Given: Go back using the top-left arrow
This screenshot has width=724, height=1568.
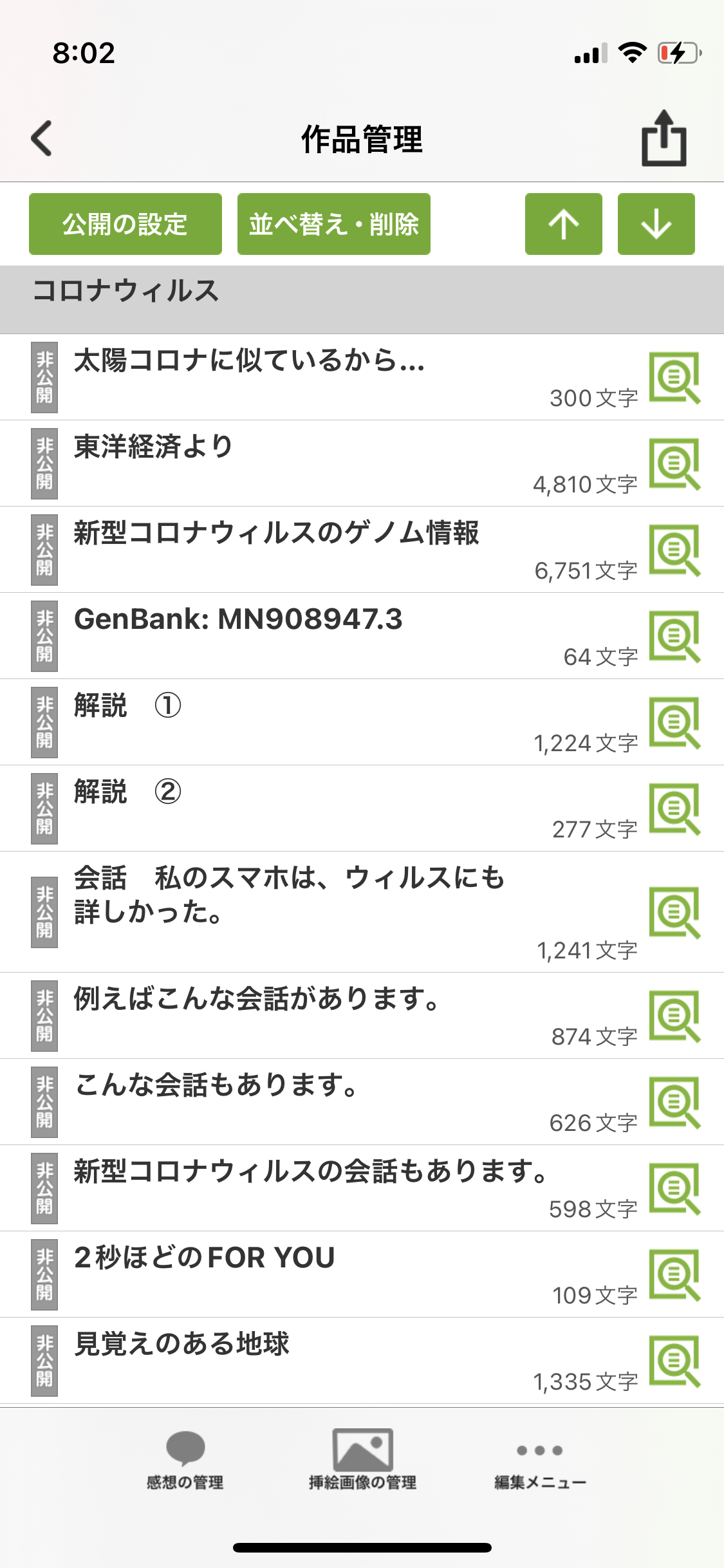Looking at the screenshot, I should point(42,138).
